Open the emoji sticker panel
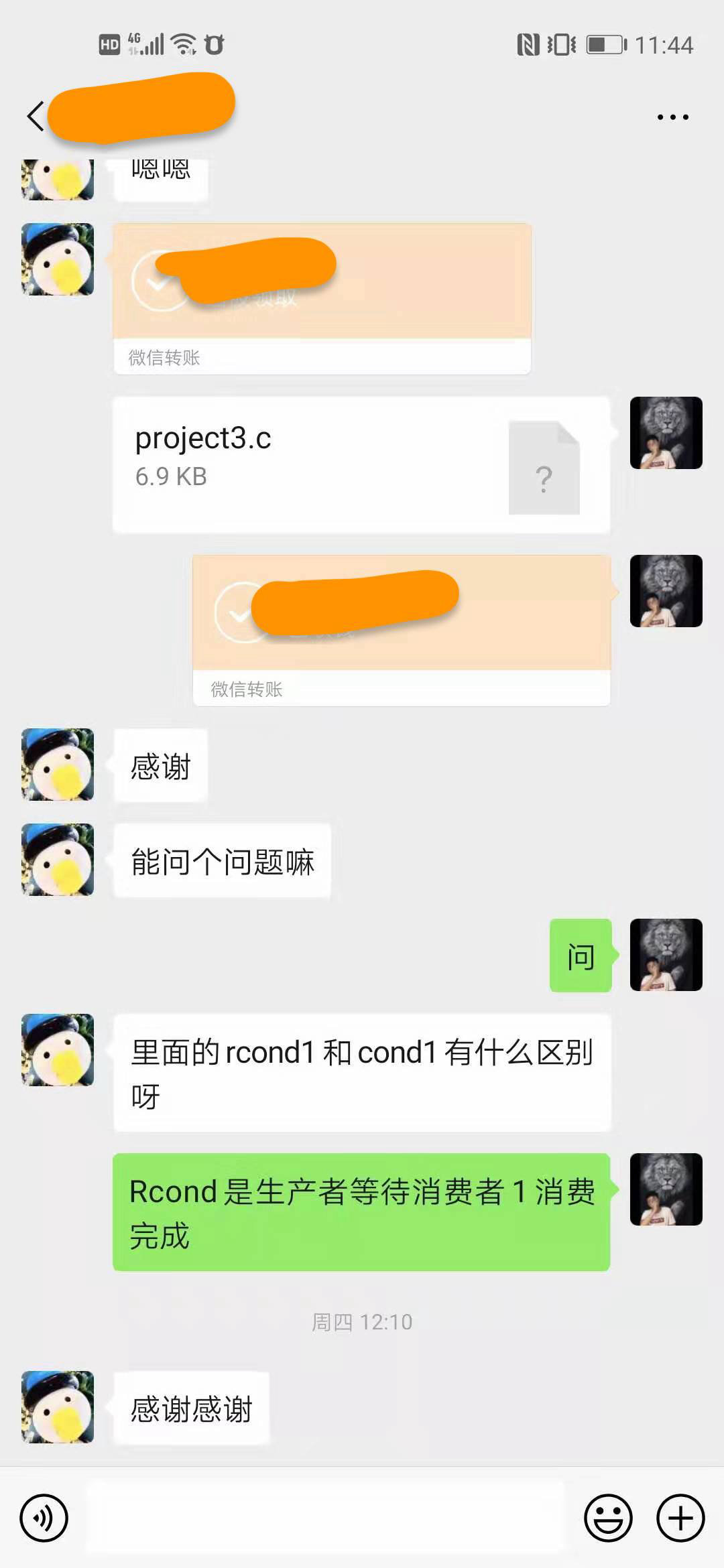The width and height of the screenshot is (724, 1568). tap(608, 1518)
